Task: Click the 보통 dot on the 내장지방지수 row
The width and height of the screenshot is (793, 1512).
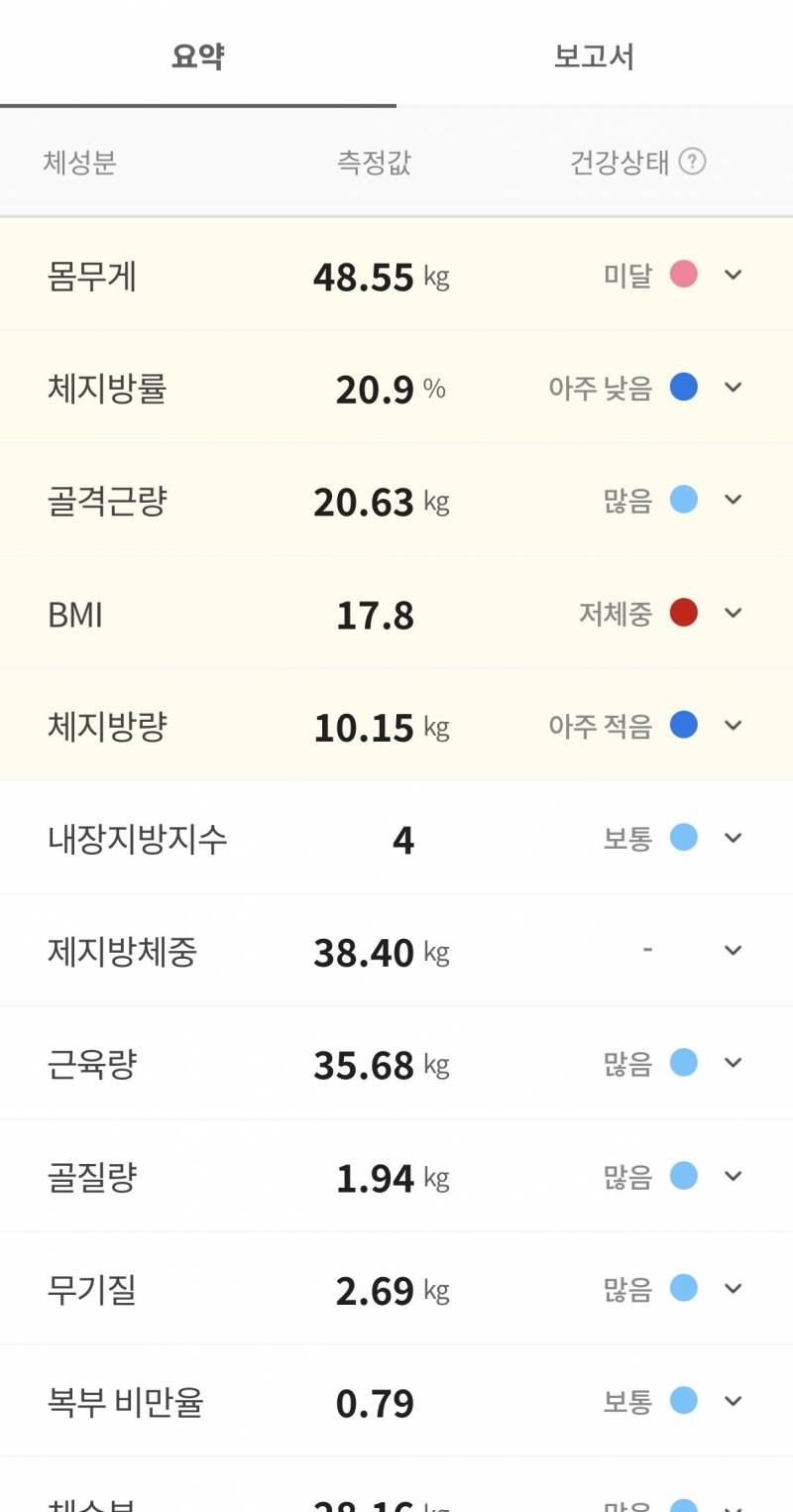Action: pyautogui.click(x=684, y=838)
